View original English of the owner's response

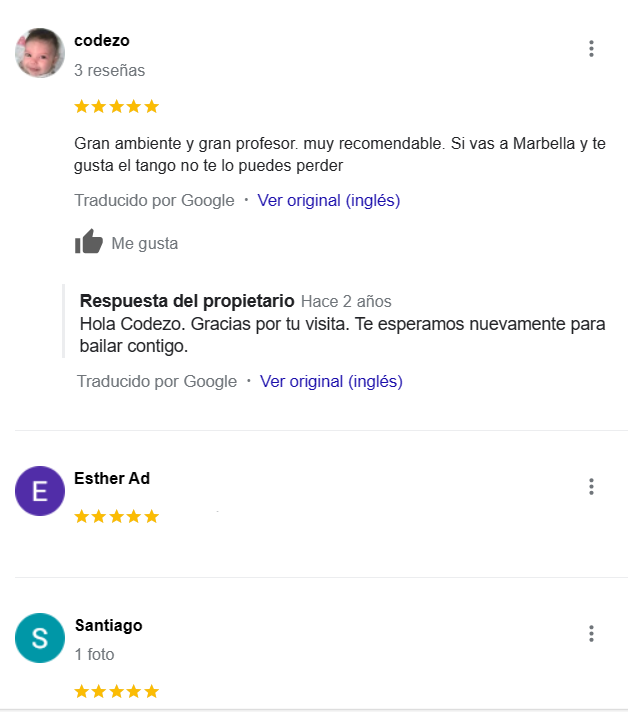(x=331, y=381)
